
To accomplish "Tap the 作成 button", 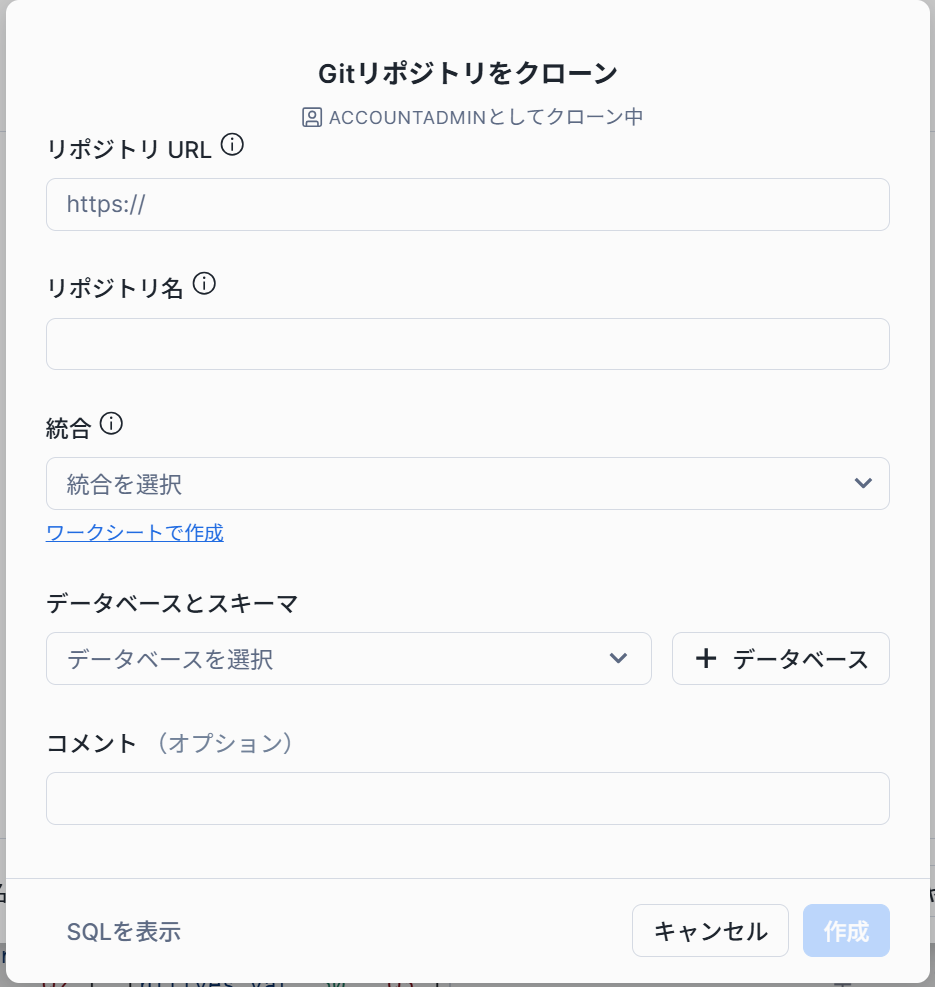I will [846, 931].
